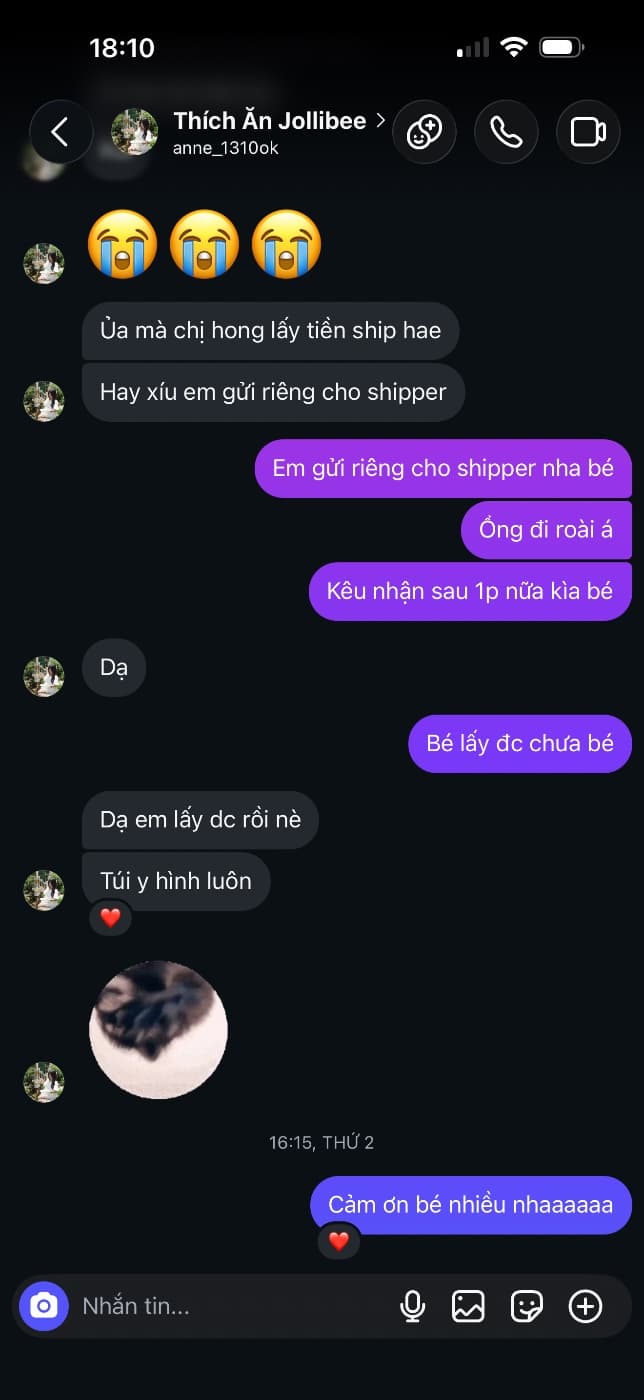
Task: Record a voice message with the microphone
Action: tap(412, 1306)
